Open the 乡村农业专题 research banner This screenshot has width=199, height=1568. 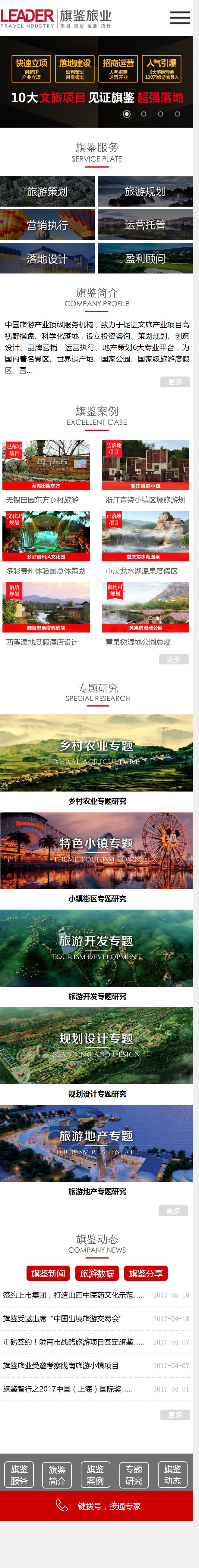[96, 752]
